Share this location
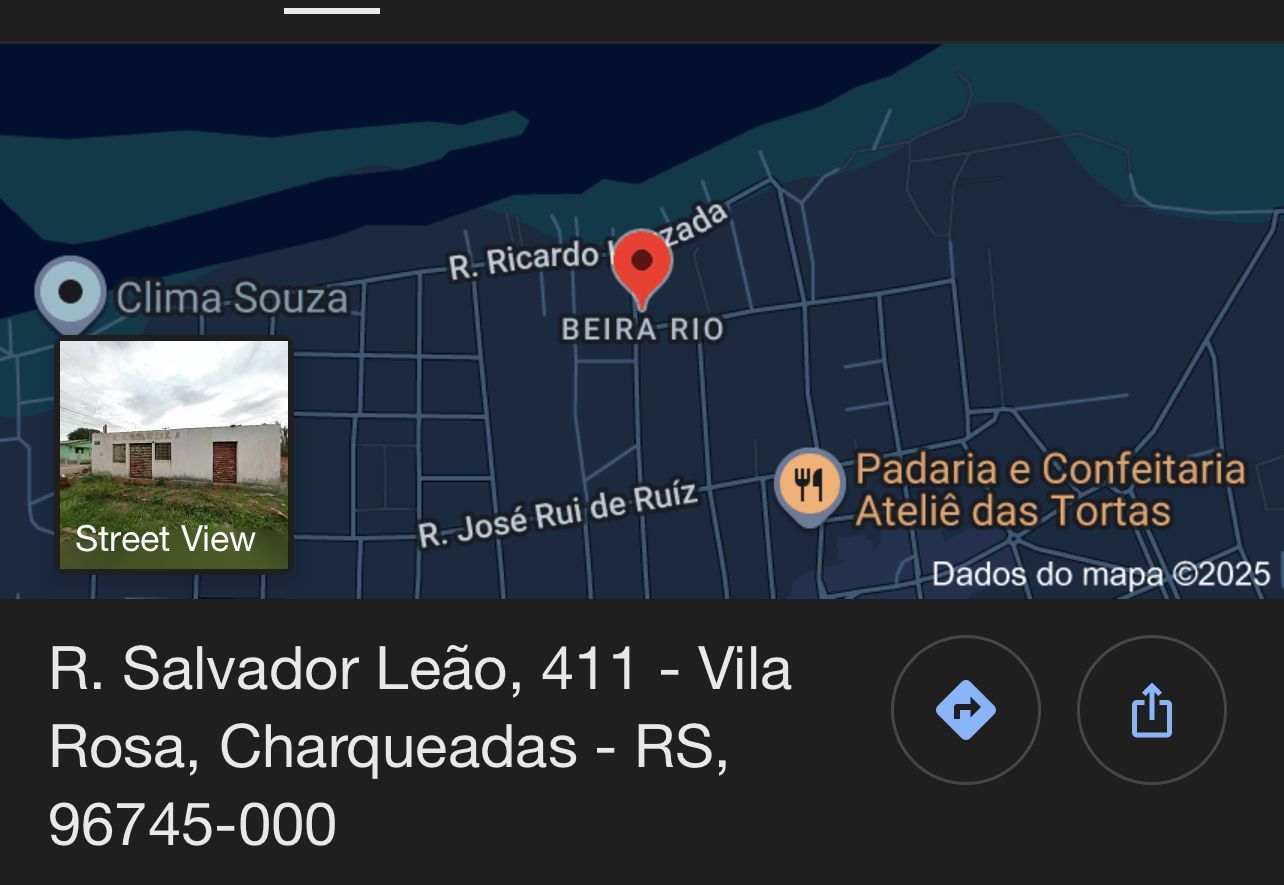This screenshot has width=1284, height=885. (1151, 710)
